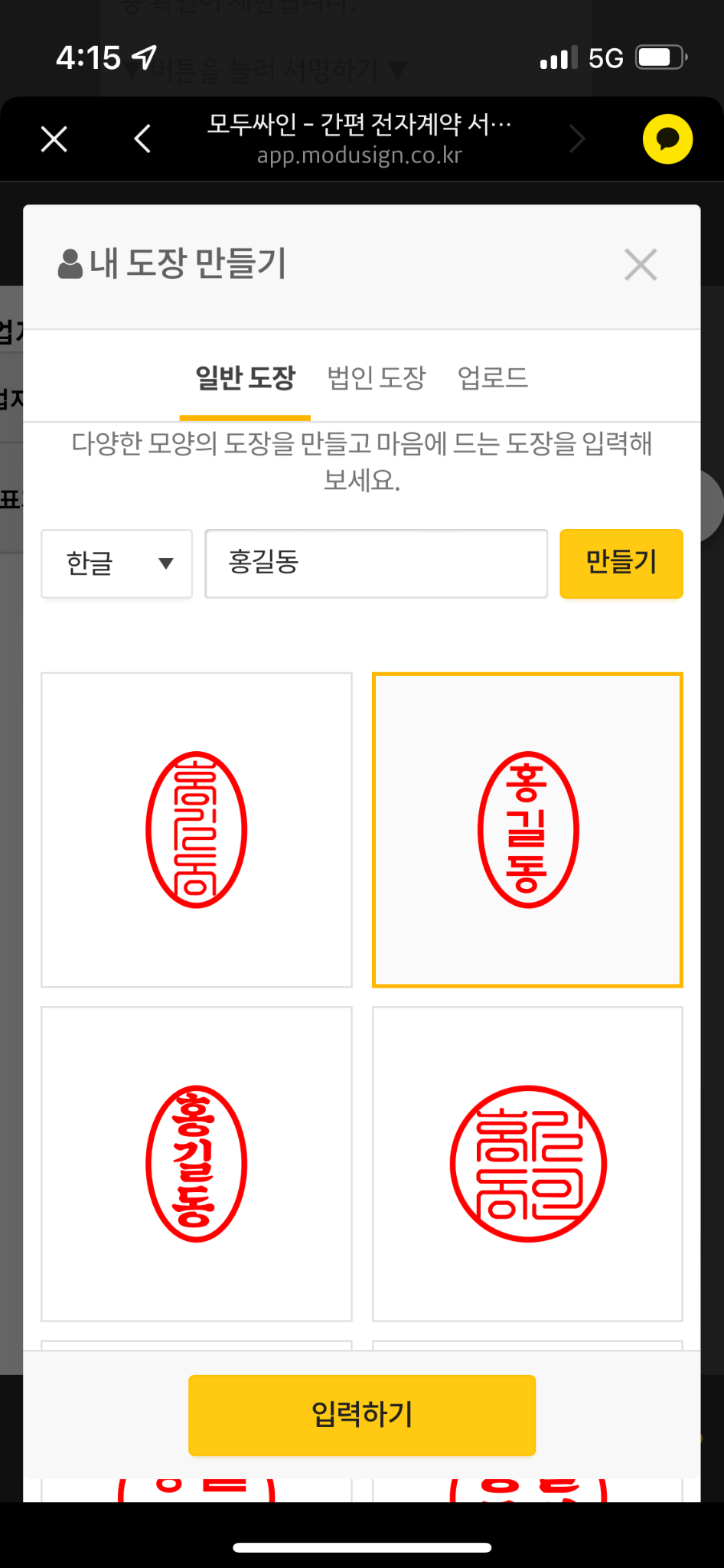Image resolution: width=724 pixels, height=1568 pixels.
Task: Choose the round circular stamp design
Action: [x=527, y=1164]
